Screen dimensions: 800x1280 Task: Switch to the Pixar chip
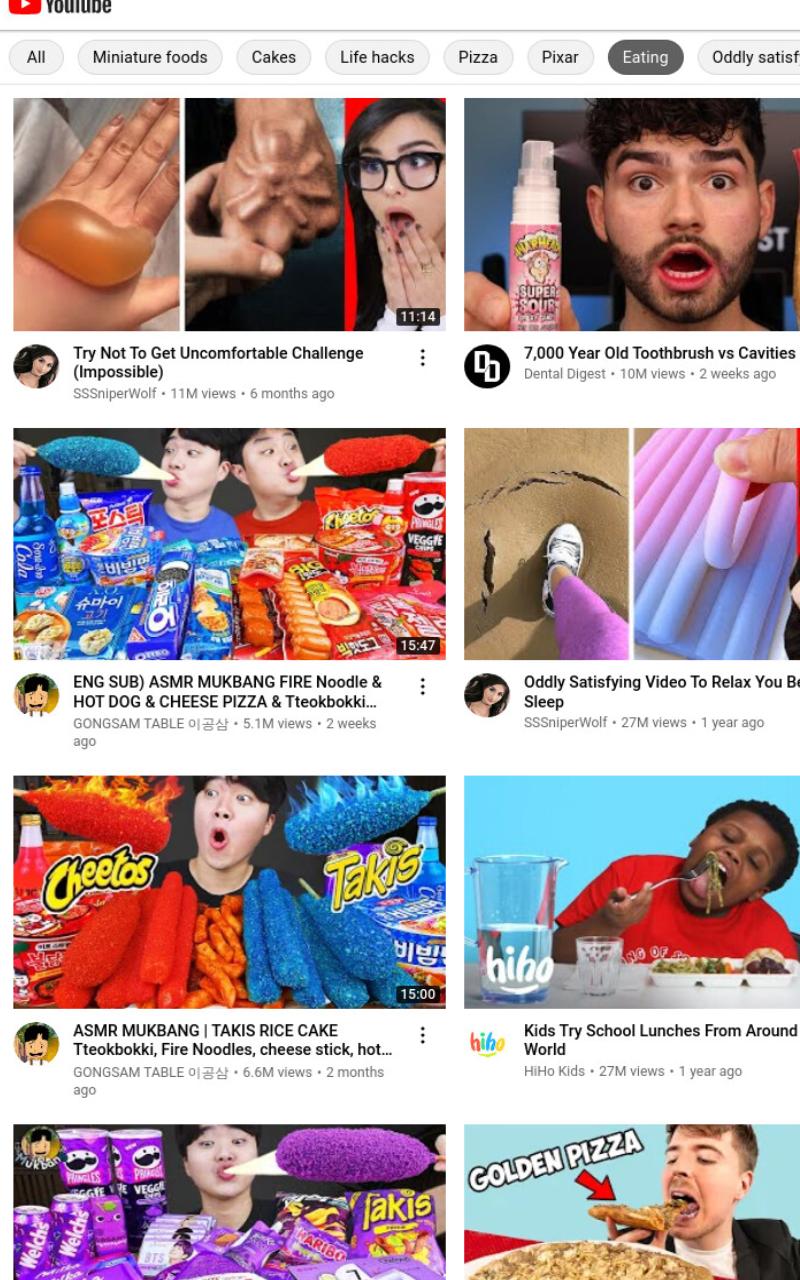560,57
